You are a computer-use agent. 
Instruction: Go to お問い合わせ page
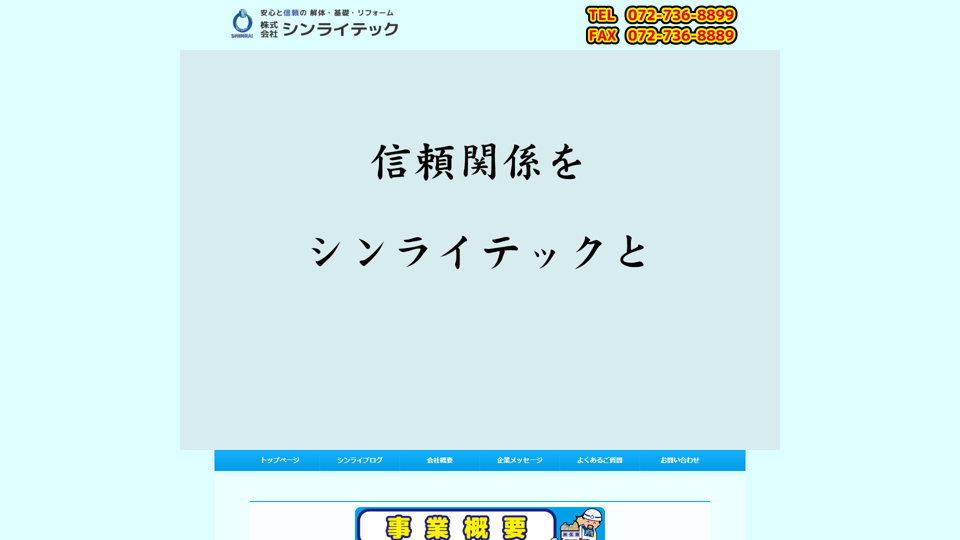tap(679, 460)
